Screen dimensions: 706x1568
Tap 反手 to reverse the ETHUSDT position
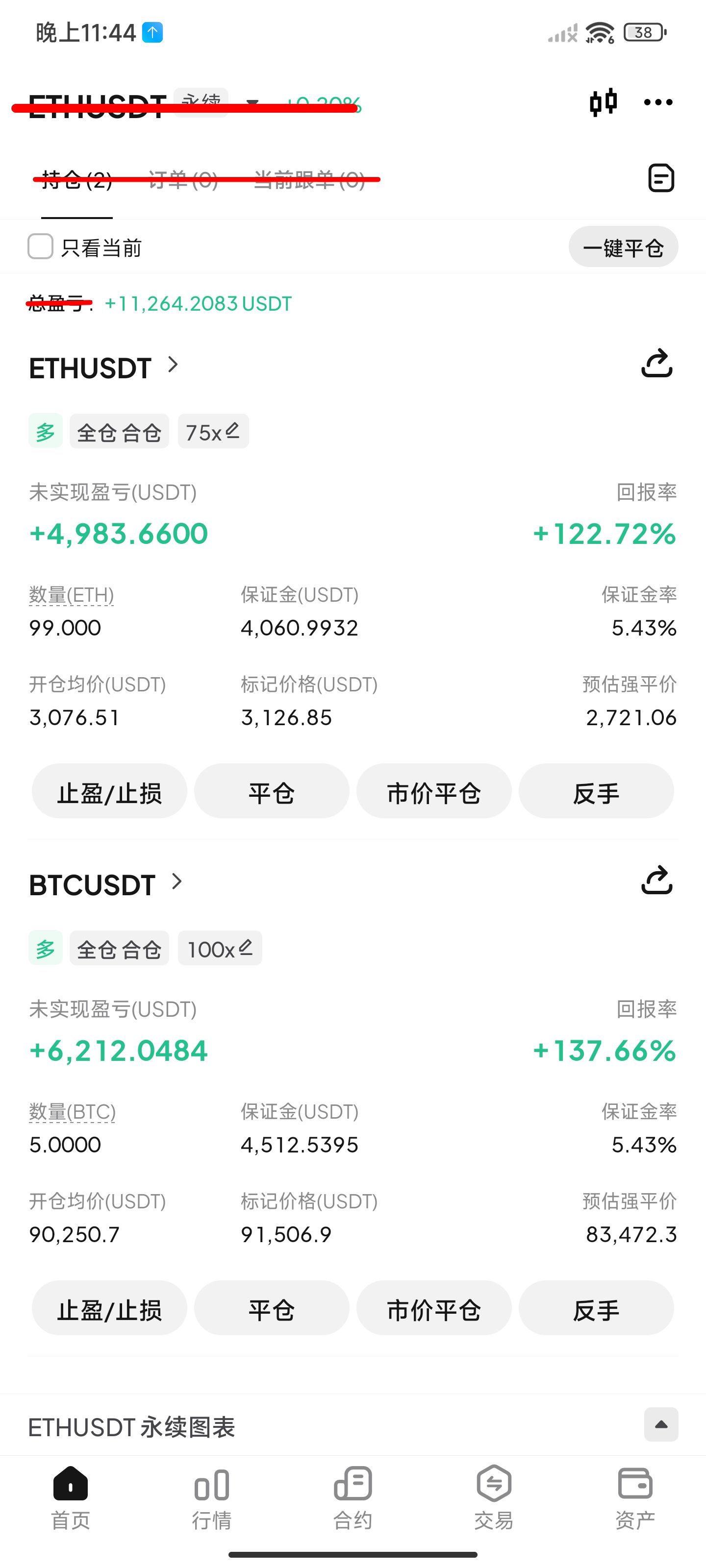click(595, 791)
